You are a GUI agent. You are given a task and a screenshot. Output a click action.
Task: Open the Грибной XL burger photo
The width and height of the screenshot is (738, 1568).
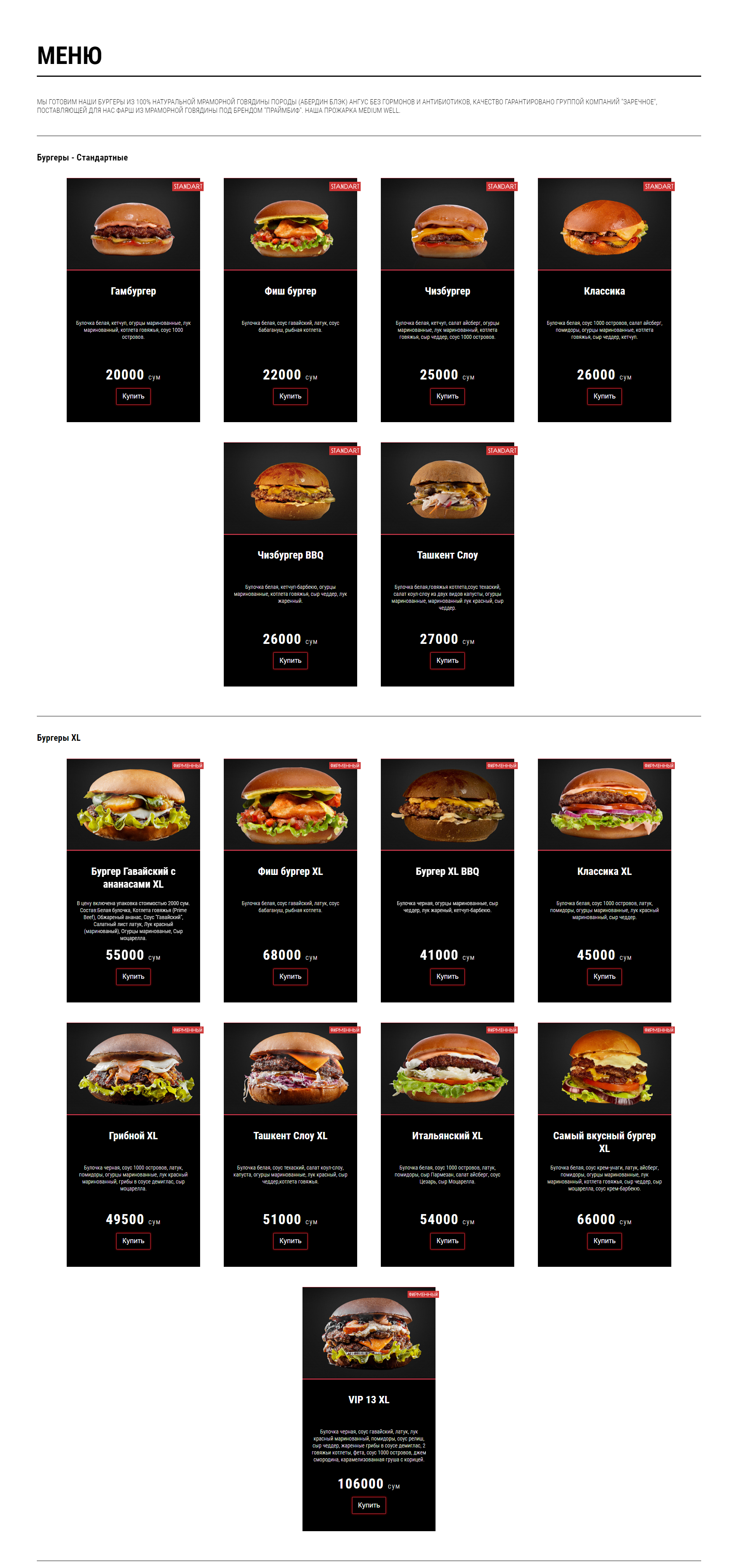[133, 1069]
